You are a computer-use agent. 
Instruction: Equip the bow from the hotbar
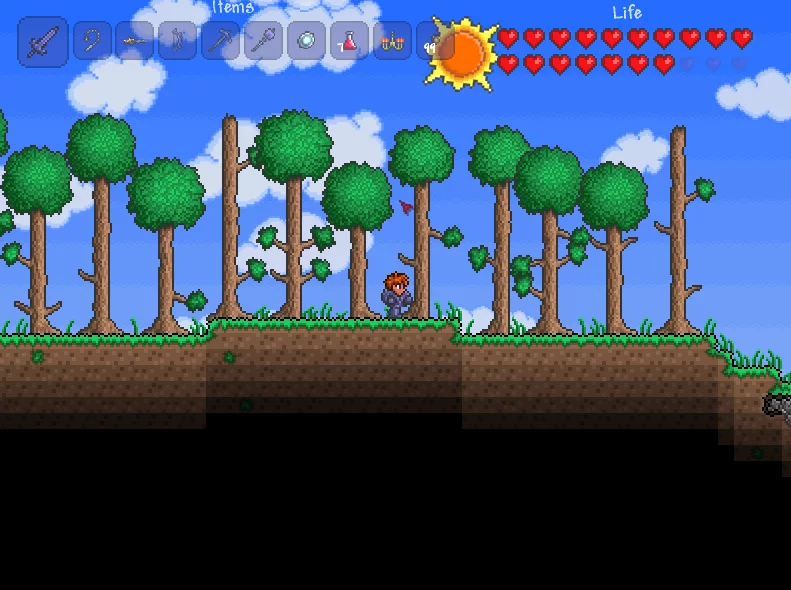click(x=178, y=41)
